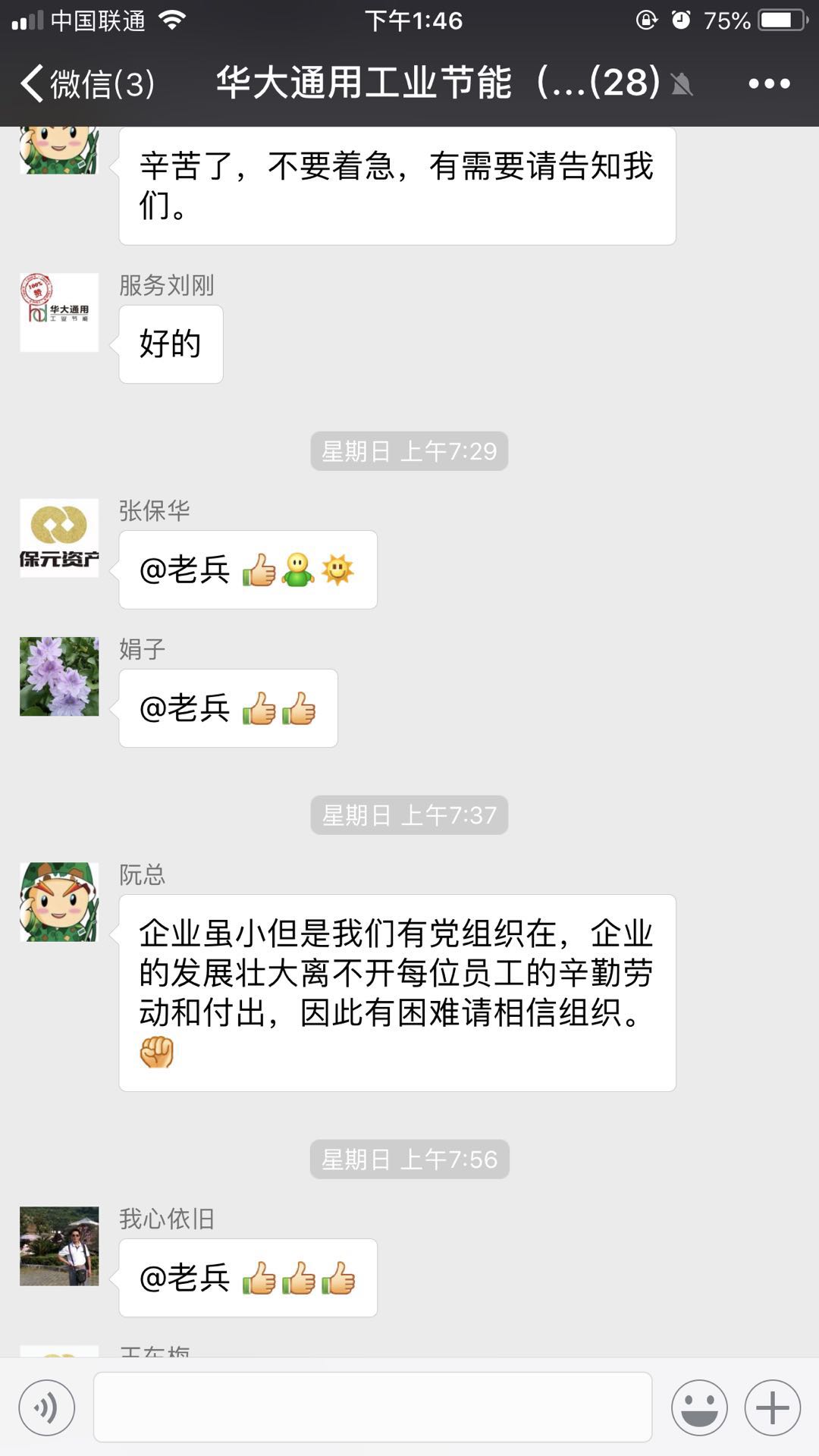Open the plus attachments menu

772,1407
